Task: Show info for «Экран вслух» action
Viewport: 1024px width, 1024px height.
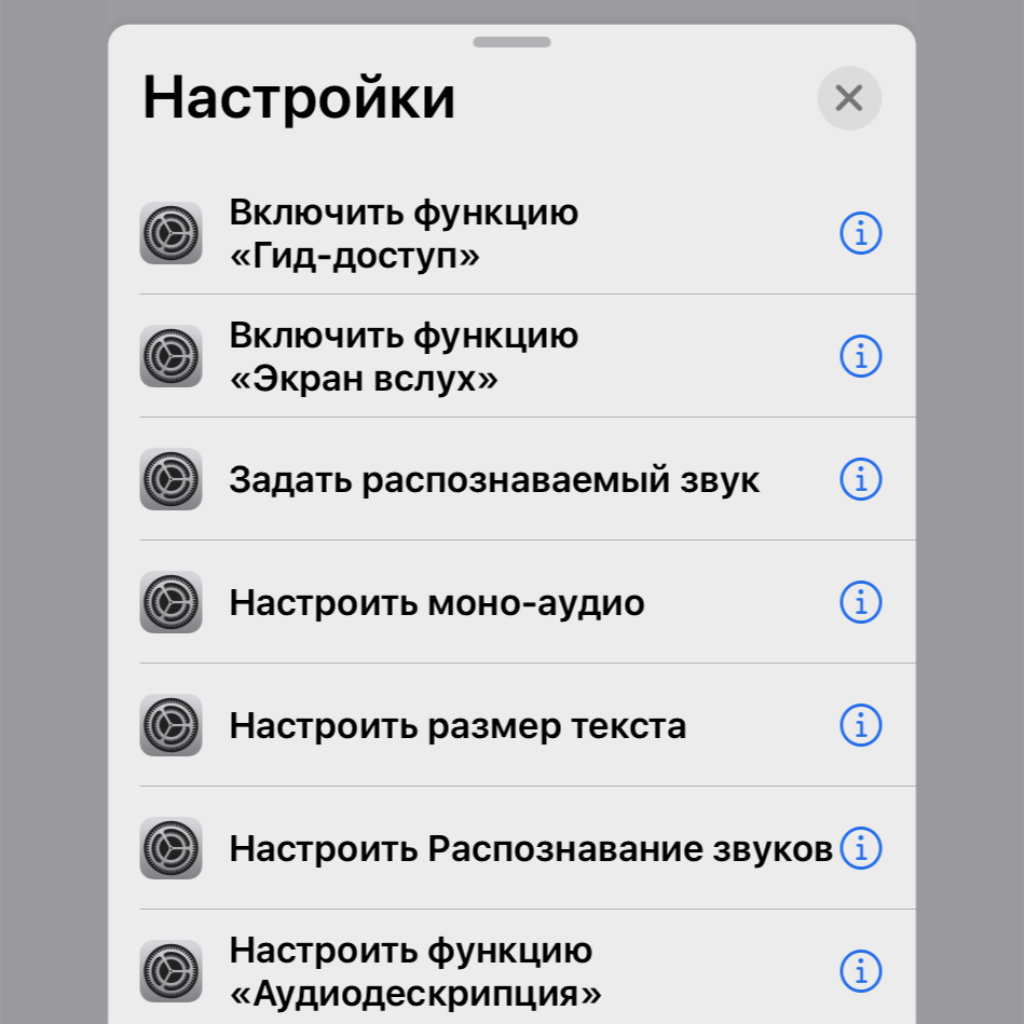Action: [860, 357]
